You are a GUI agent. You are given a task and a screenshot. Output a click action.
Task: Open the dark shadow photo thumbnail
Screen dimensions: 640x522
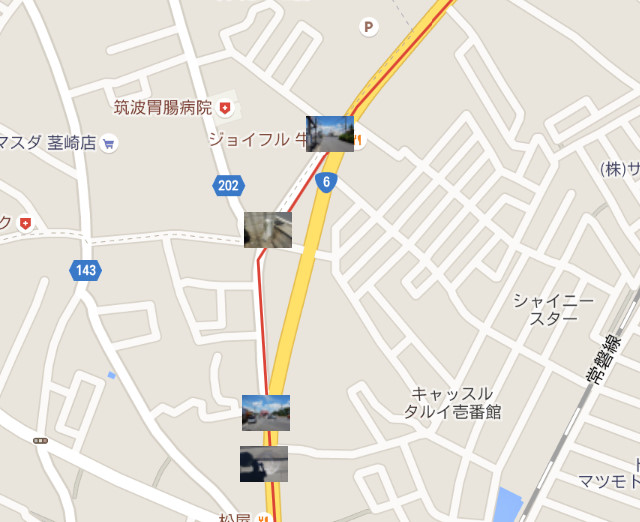point(264,464)
